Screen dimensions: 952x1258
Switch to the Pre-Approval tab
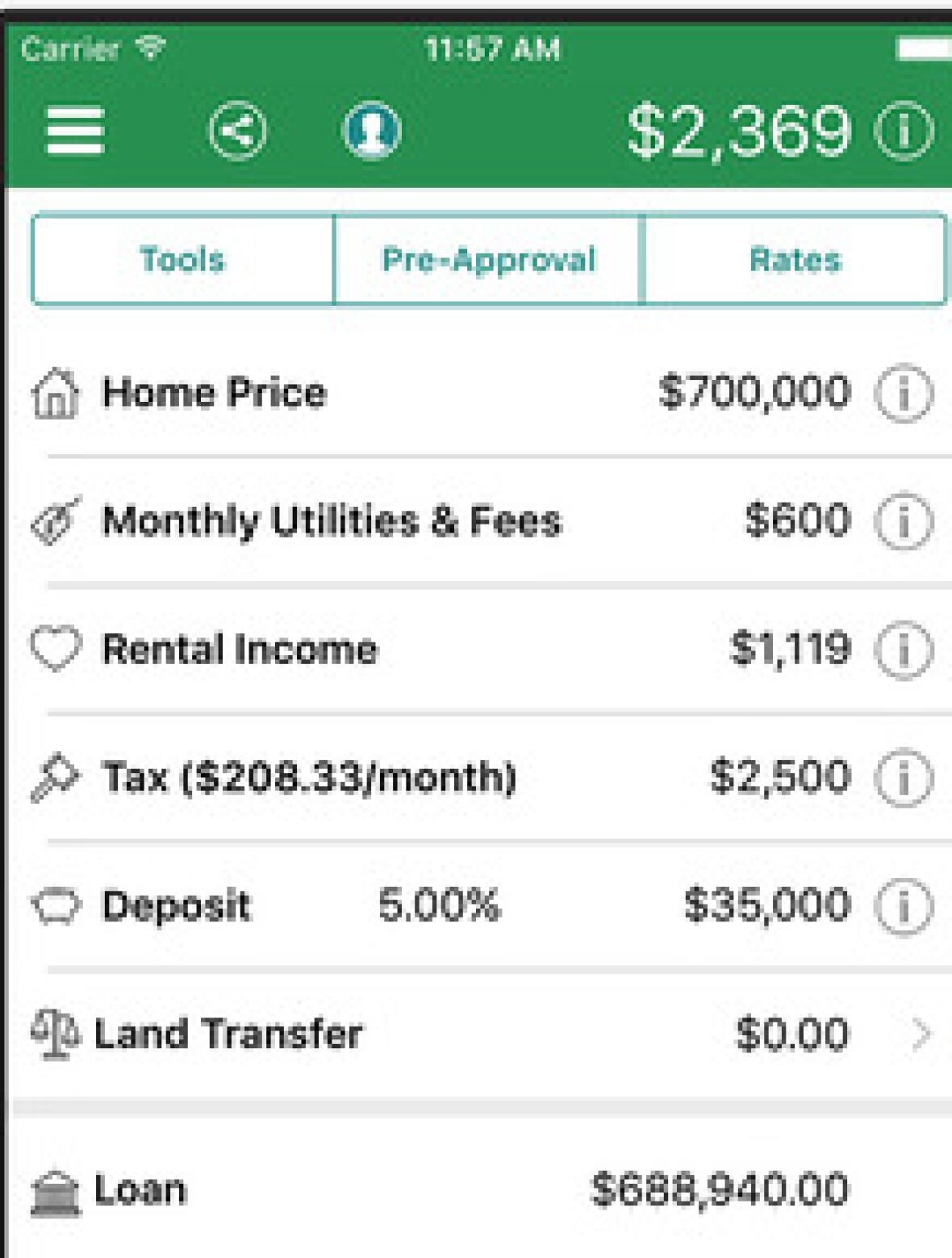(x=488, y=260)
